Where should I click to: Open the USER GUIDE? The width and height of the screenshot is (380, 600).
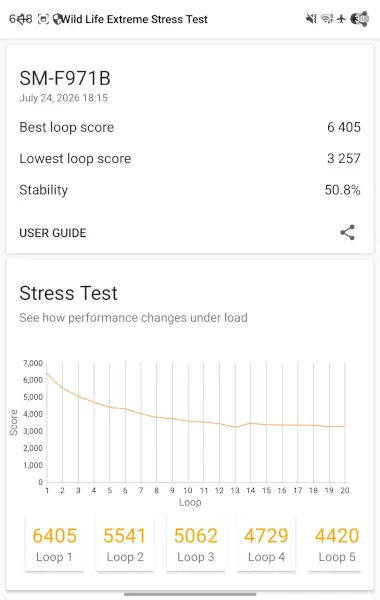pos(53,233)
